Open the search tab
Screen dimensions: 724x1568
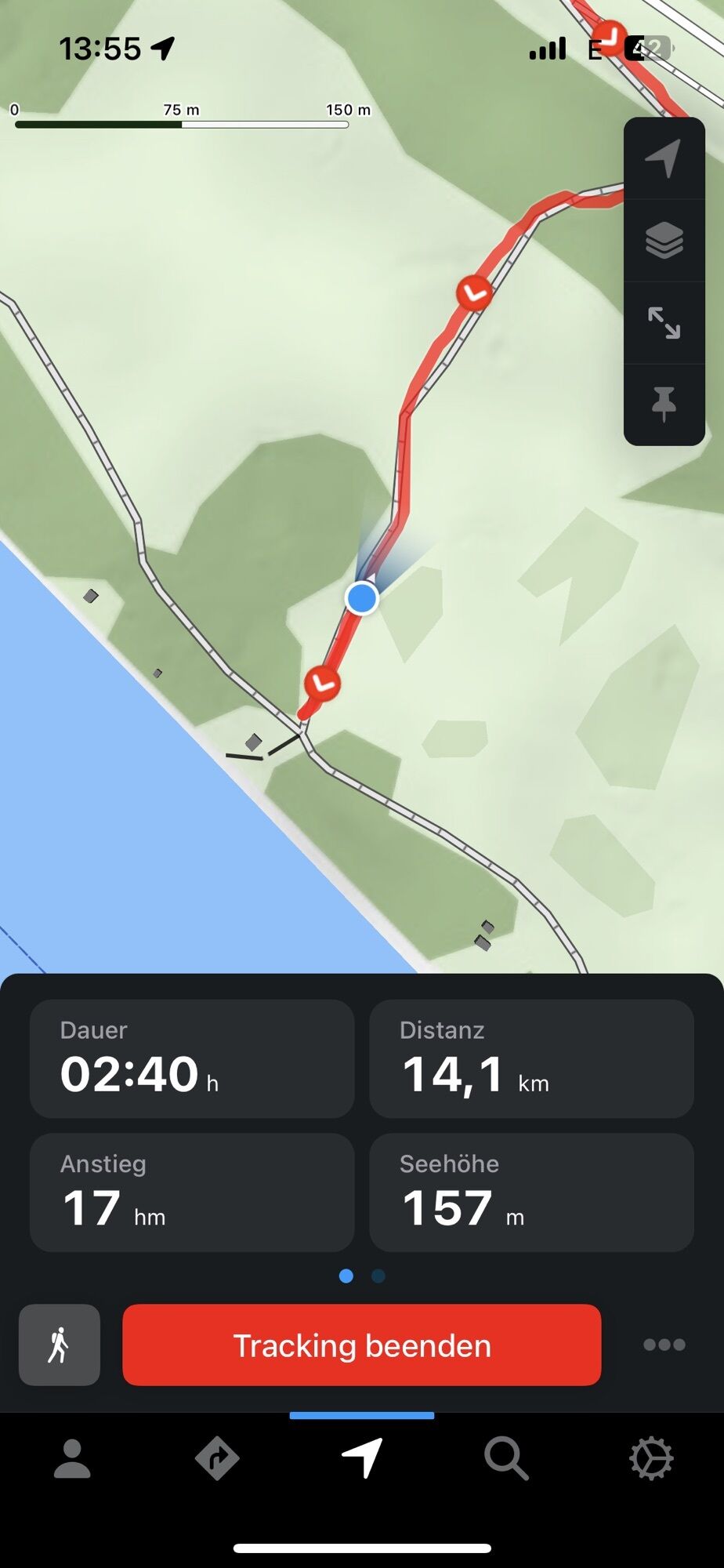[x=506, y=1459]
